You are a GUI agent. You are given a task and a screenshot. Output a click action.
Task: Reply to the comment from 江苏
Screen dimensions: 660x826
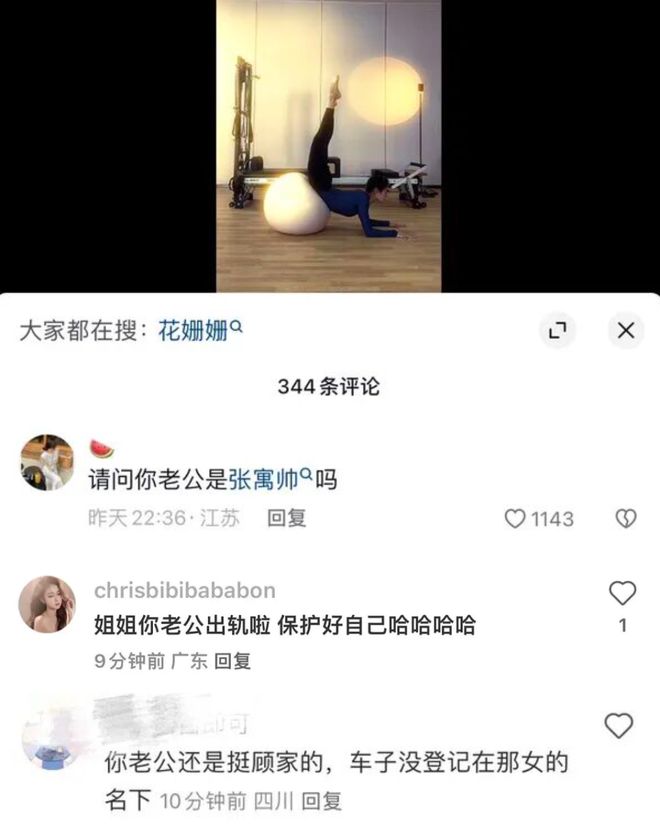pyautogui.click(x=286, y=518)
